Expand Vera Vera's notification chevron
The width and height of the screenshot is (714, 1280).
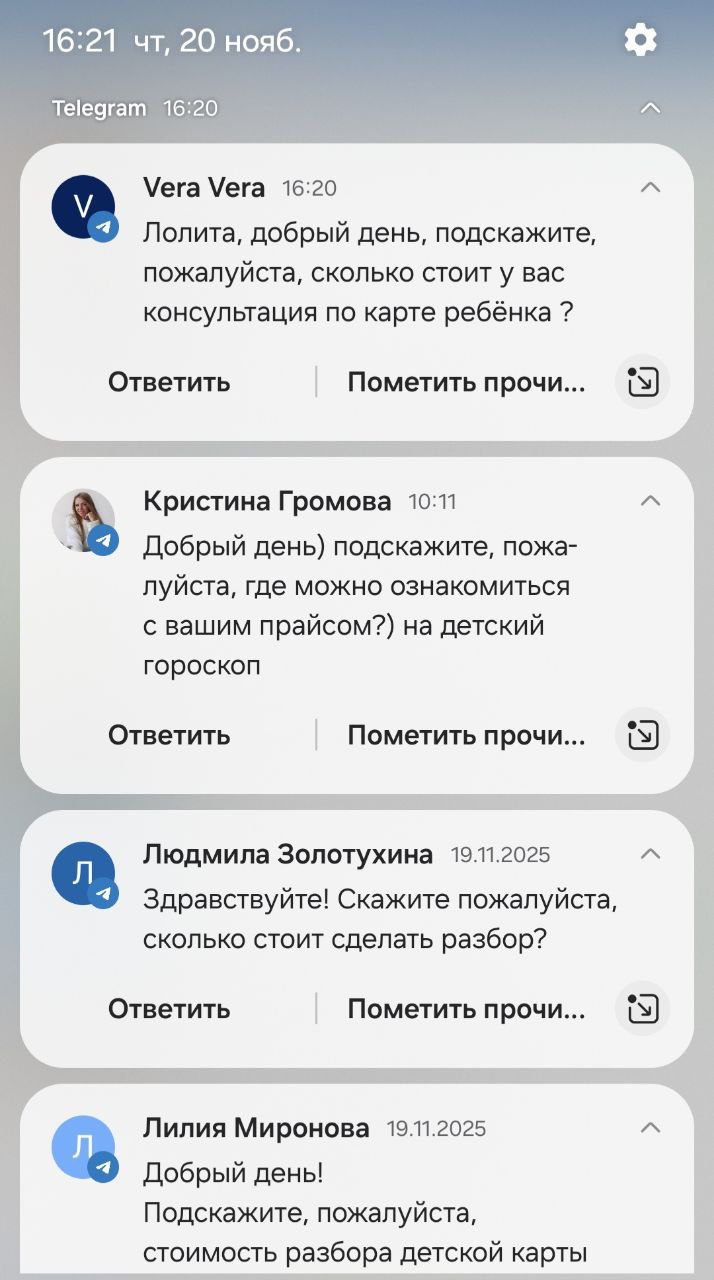coord(650,187)
